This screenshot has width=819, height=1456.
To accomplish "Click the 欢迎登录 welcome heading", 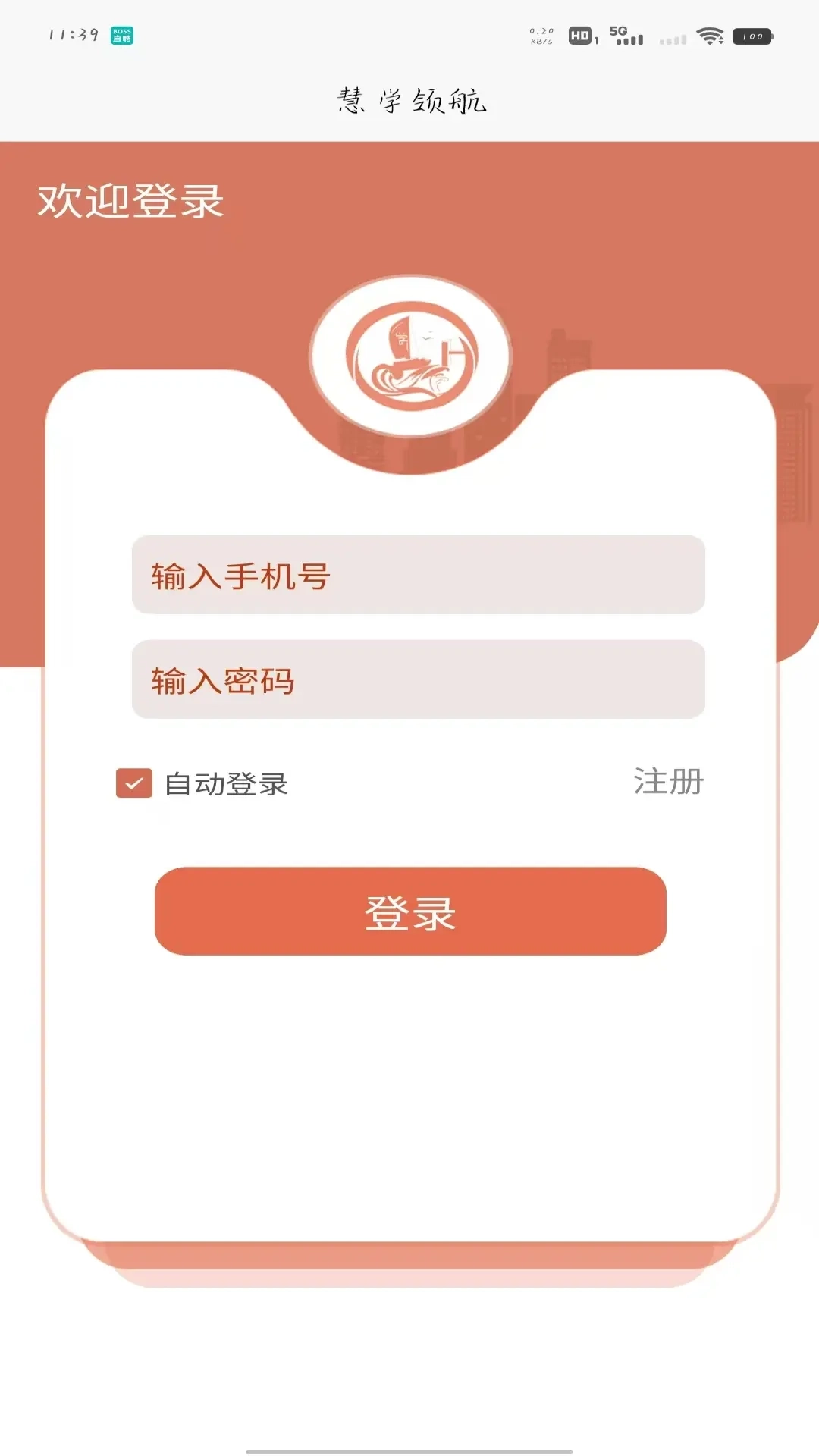I will [130, 197].
